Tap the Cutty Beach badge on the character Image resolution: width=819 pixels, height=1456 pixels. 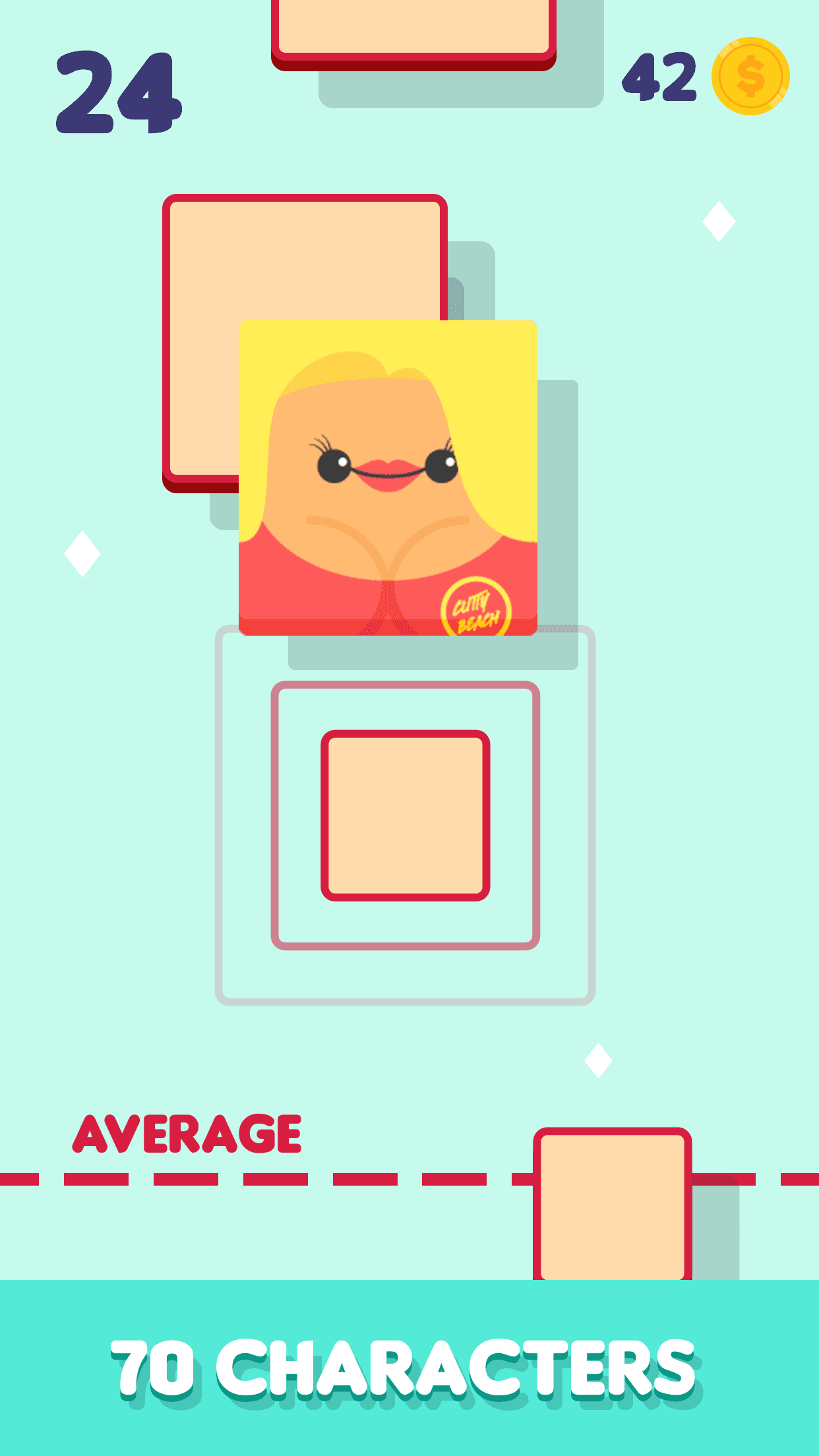tap(476, 604)
